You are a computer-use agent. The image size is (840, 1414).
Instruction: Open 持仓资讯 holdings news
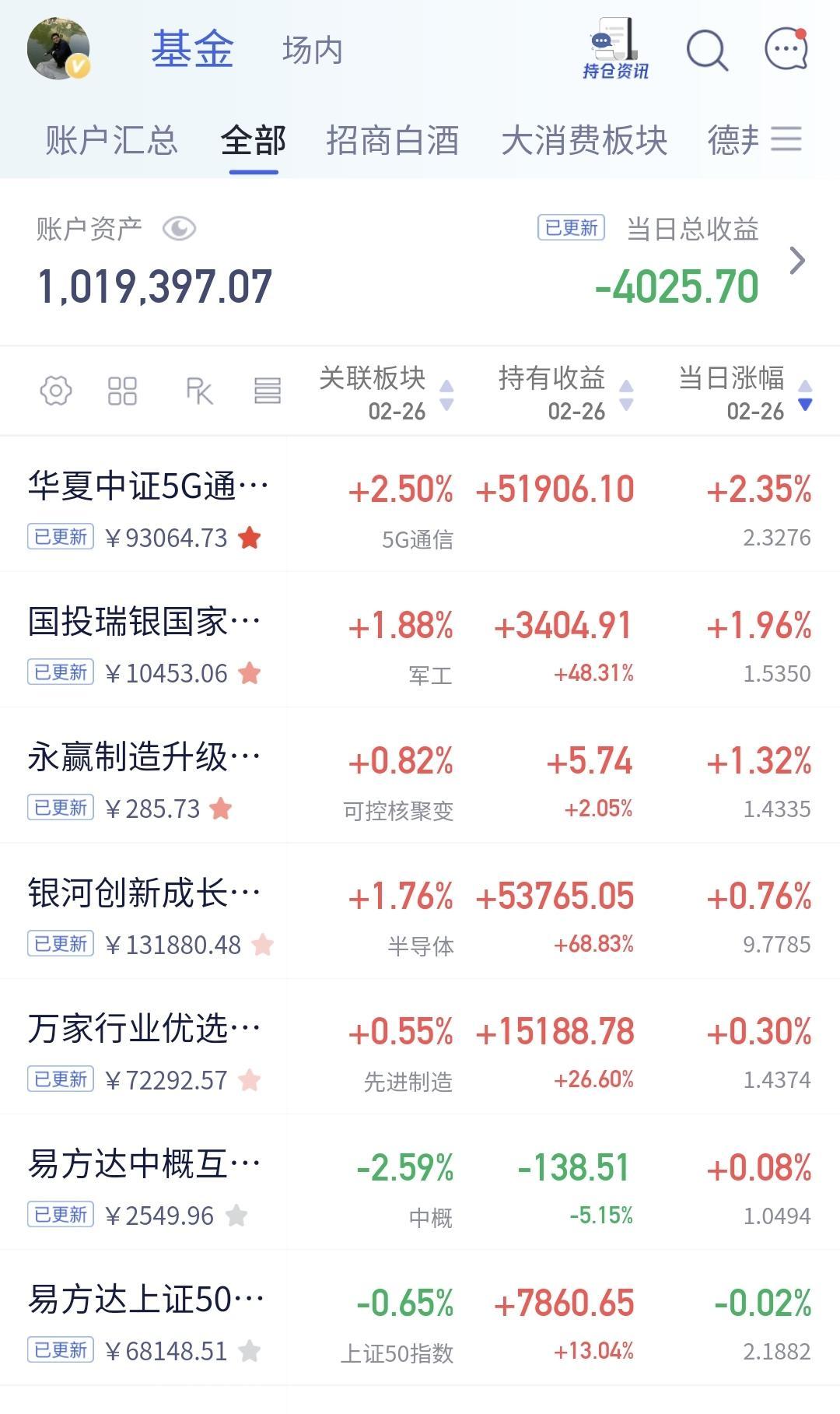pyautogui.click(x=615, y=50)
